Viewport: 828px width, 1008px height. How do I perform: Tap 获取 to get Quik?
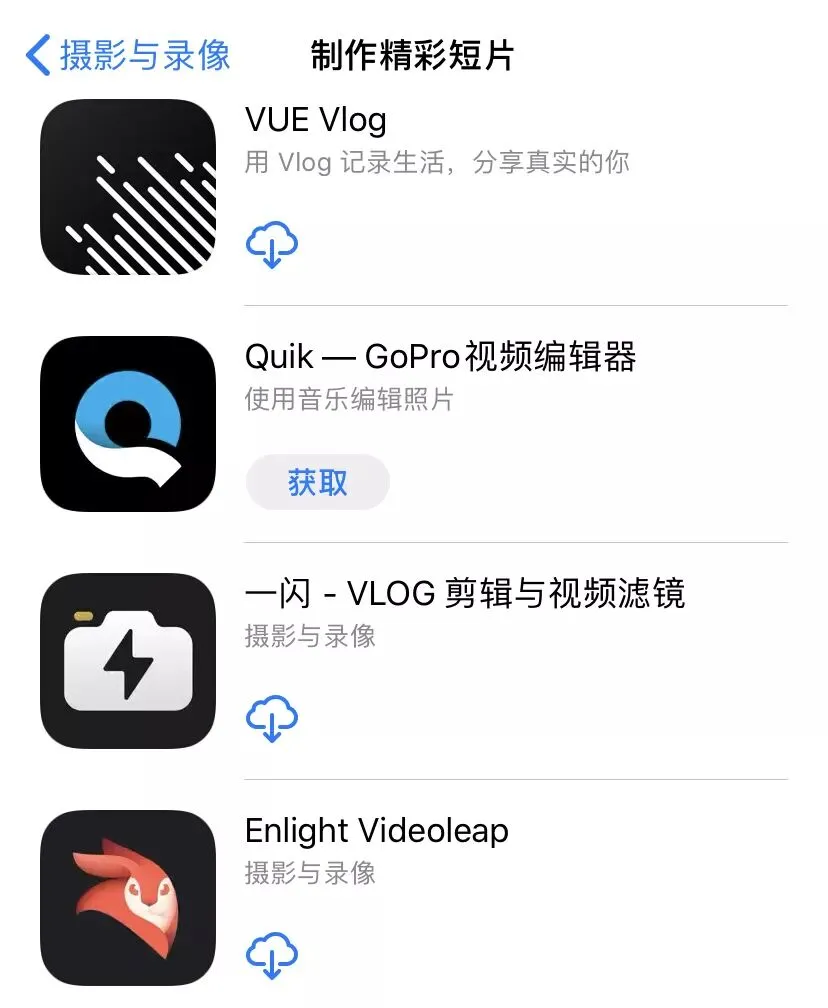(317, 483)
